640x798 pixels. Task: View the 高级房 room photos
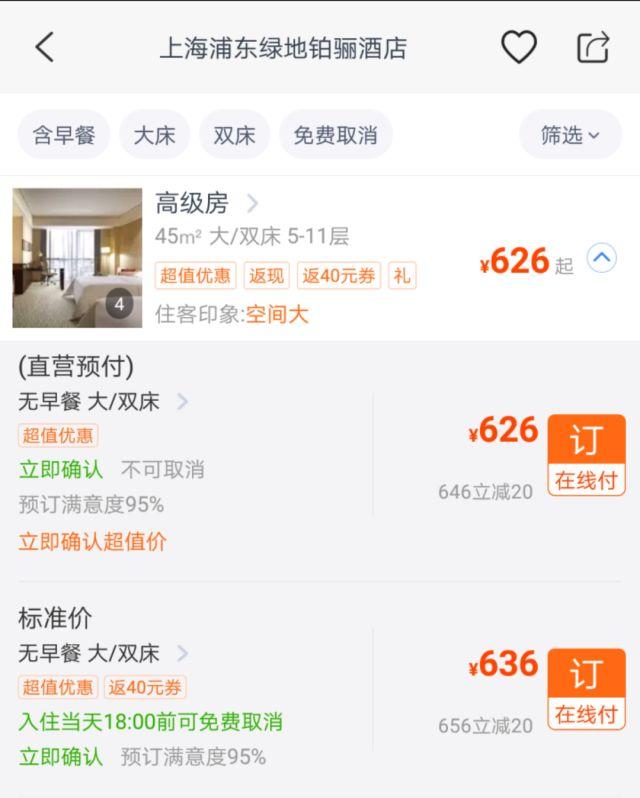[77, 258]
